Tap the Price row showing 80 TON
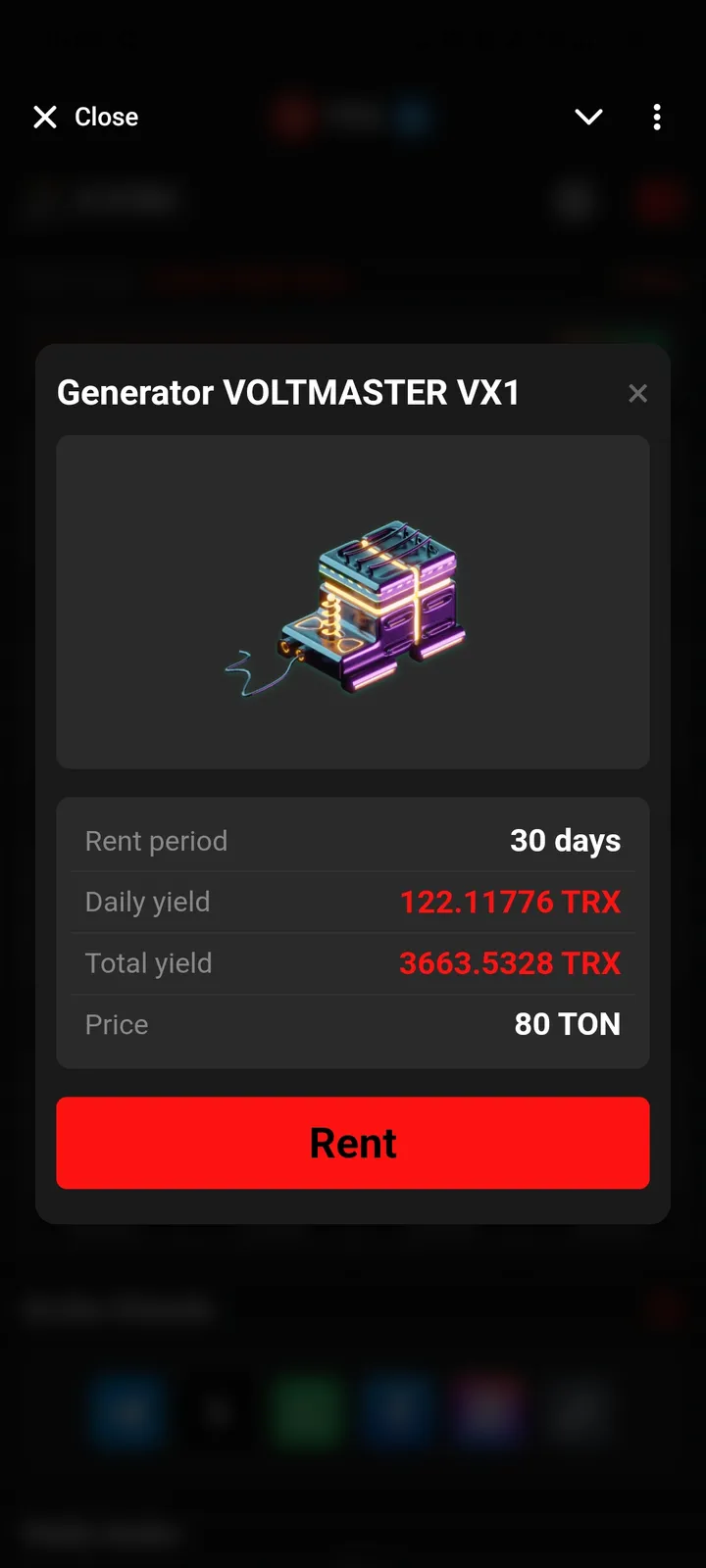706x1568 pixels. coord(353,1024)
